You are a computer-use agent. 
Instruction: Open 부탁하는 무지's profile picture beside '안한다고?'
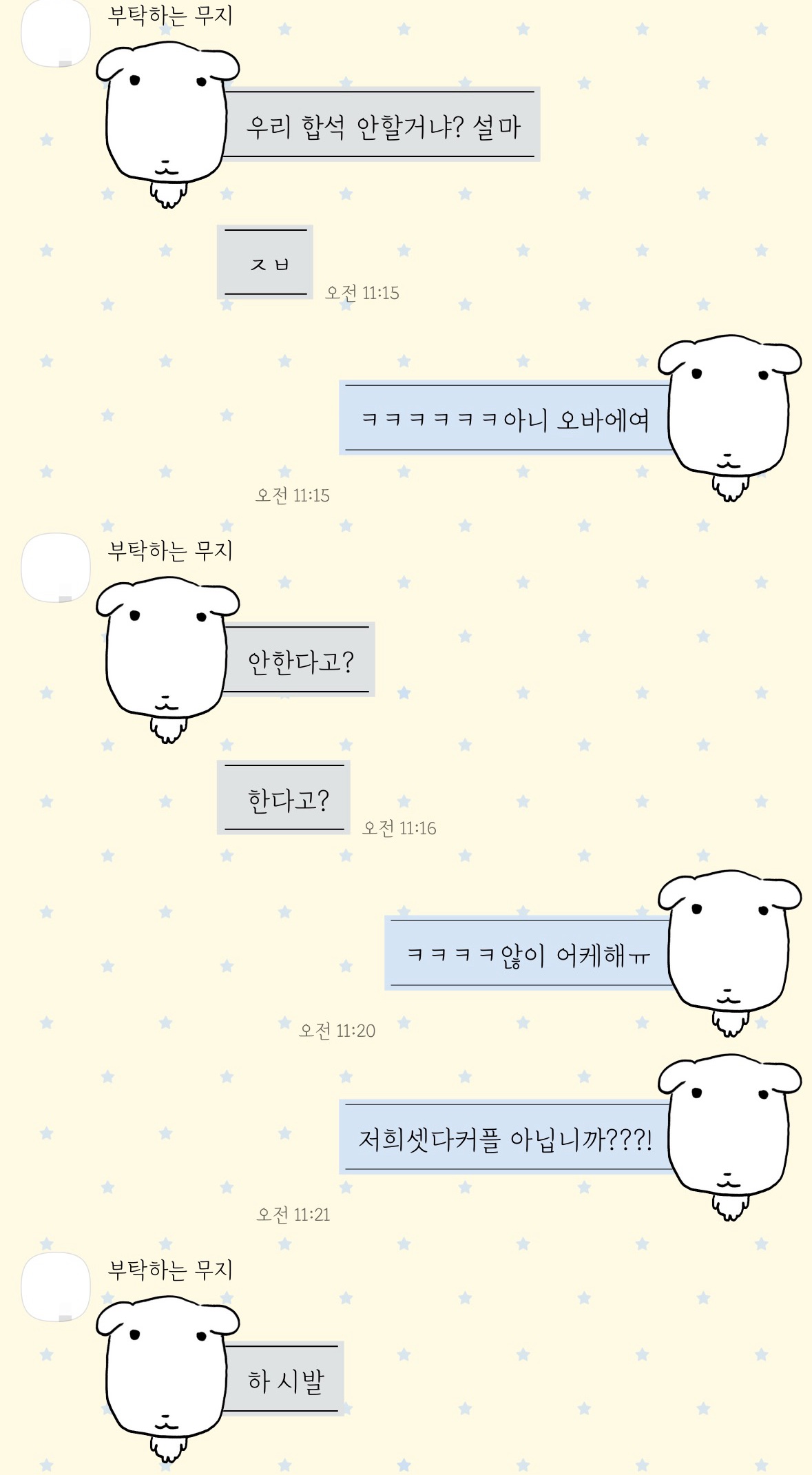point(56,568)
